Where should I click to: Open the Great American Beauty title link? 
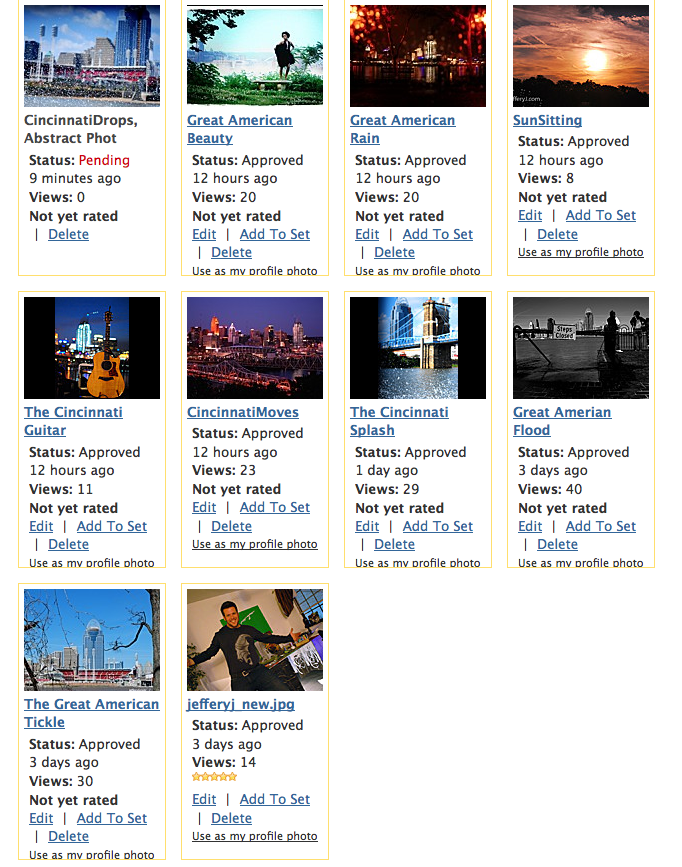[x=239, y=120]
